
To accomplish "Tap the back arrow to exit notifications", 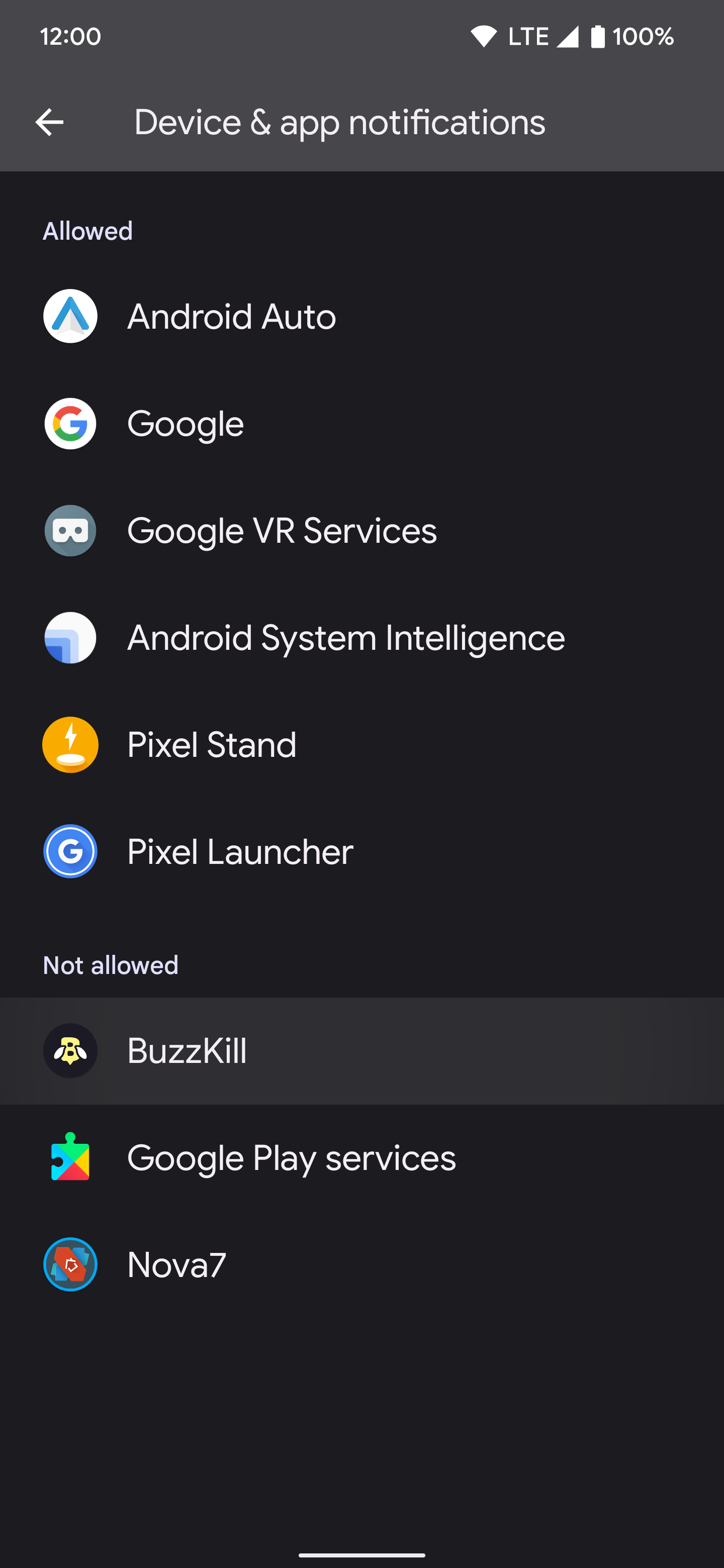I will (x=49, y=122).
